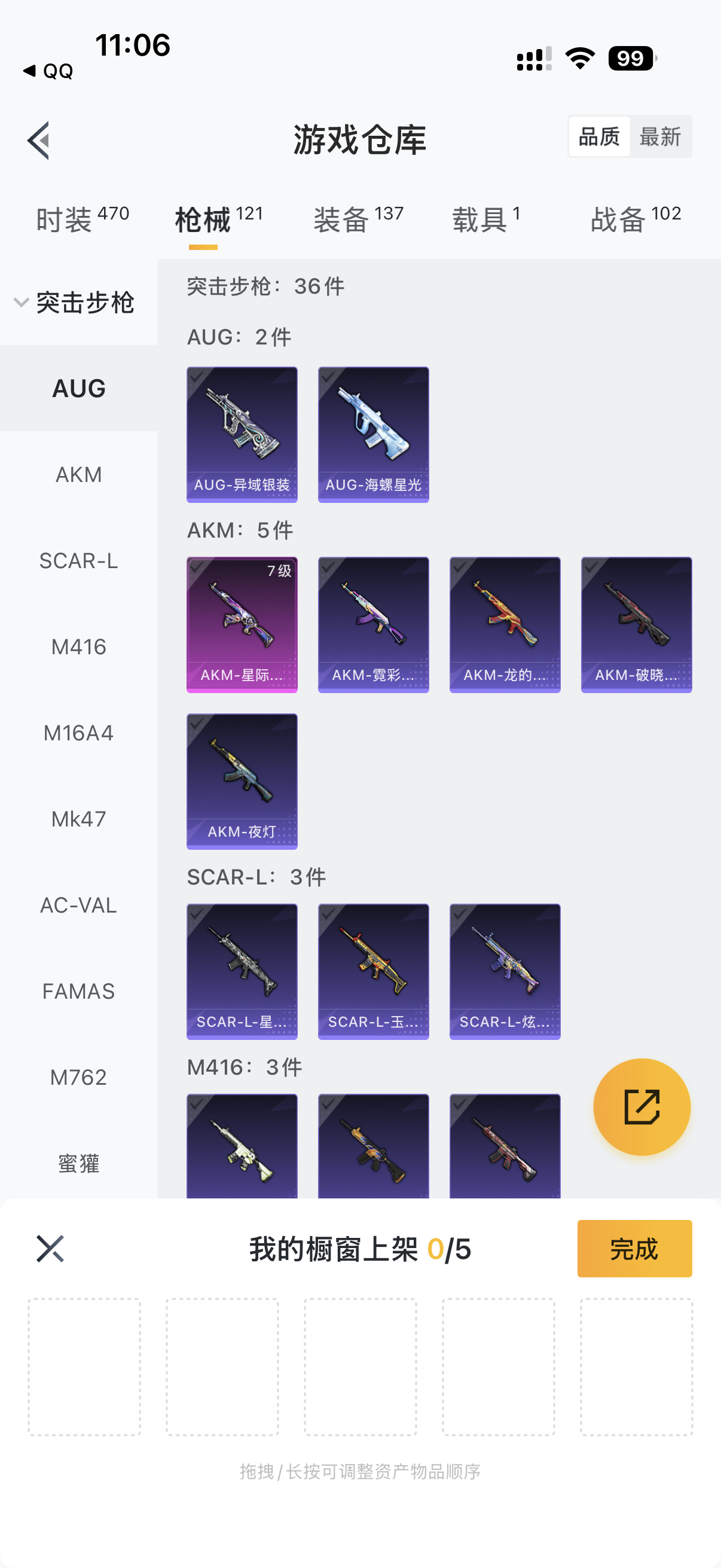Switch to 时装 tab
This screenshot has width=721, height=1568.
point(81,219)
